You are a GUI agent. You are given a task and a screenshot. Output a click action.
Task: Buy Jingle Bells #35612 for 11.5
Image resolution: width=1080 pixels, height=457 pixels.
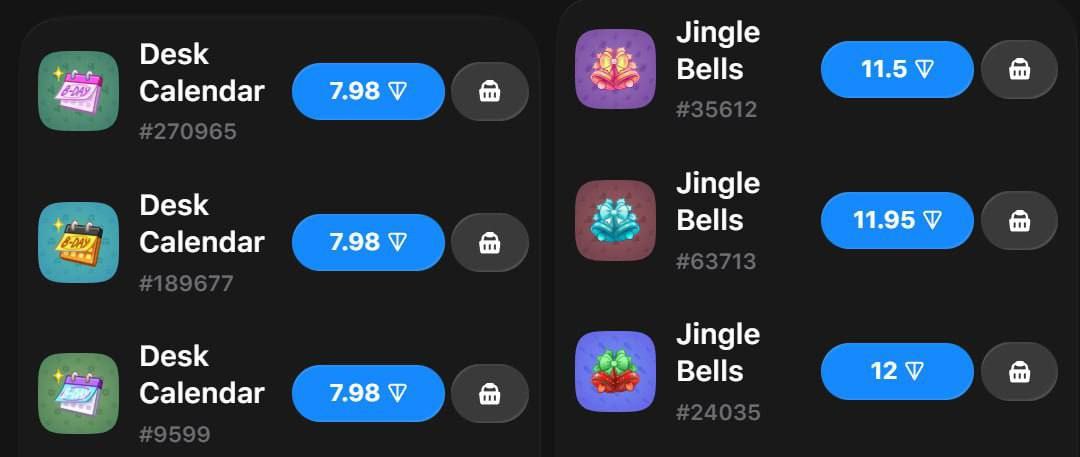point(897,69)
